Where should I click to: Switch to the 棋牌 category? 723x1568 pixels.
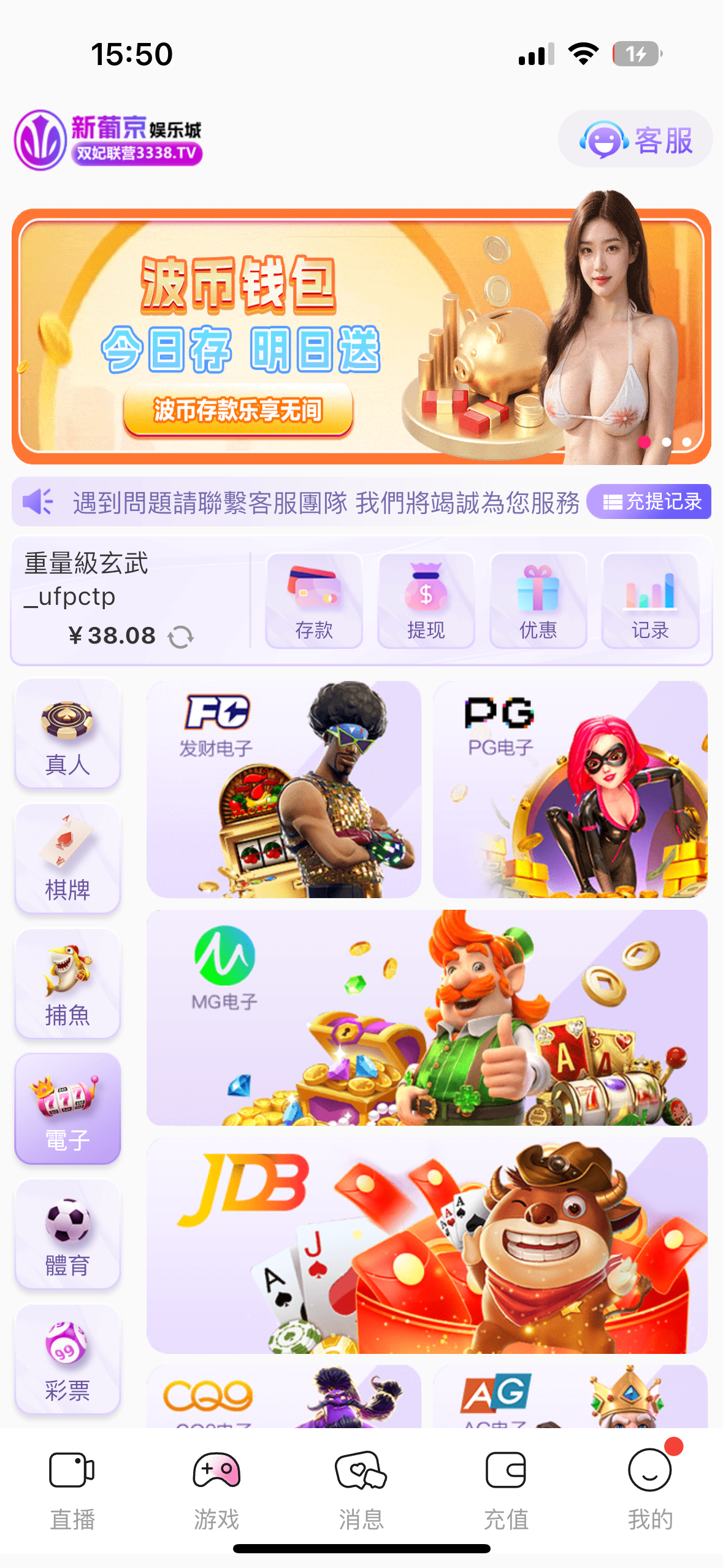pos(67,859)
